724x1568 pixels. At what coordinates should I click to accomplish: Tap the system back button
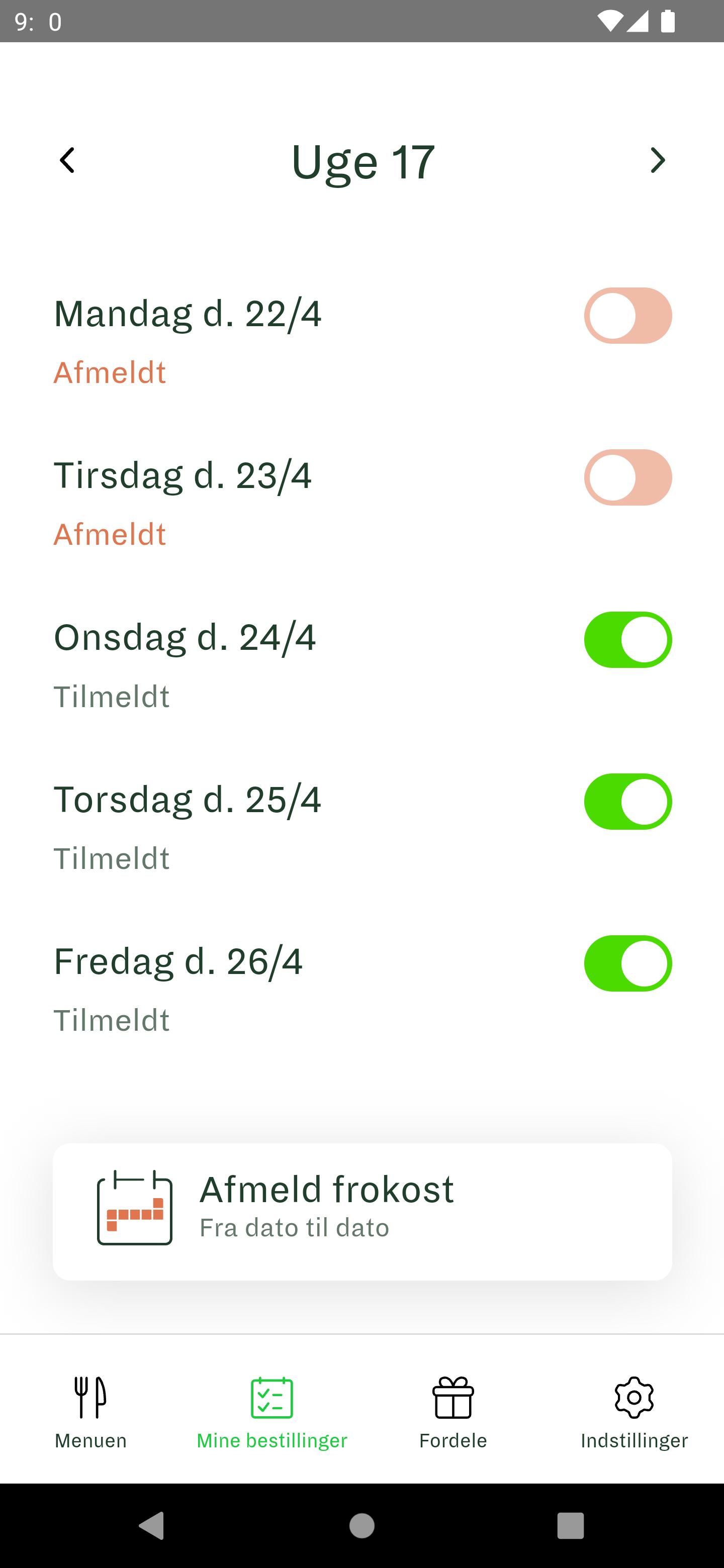(152, 1525)
